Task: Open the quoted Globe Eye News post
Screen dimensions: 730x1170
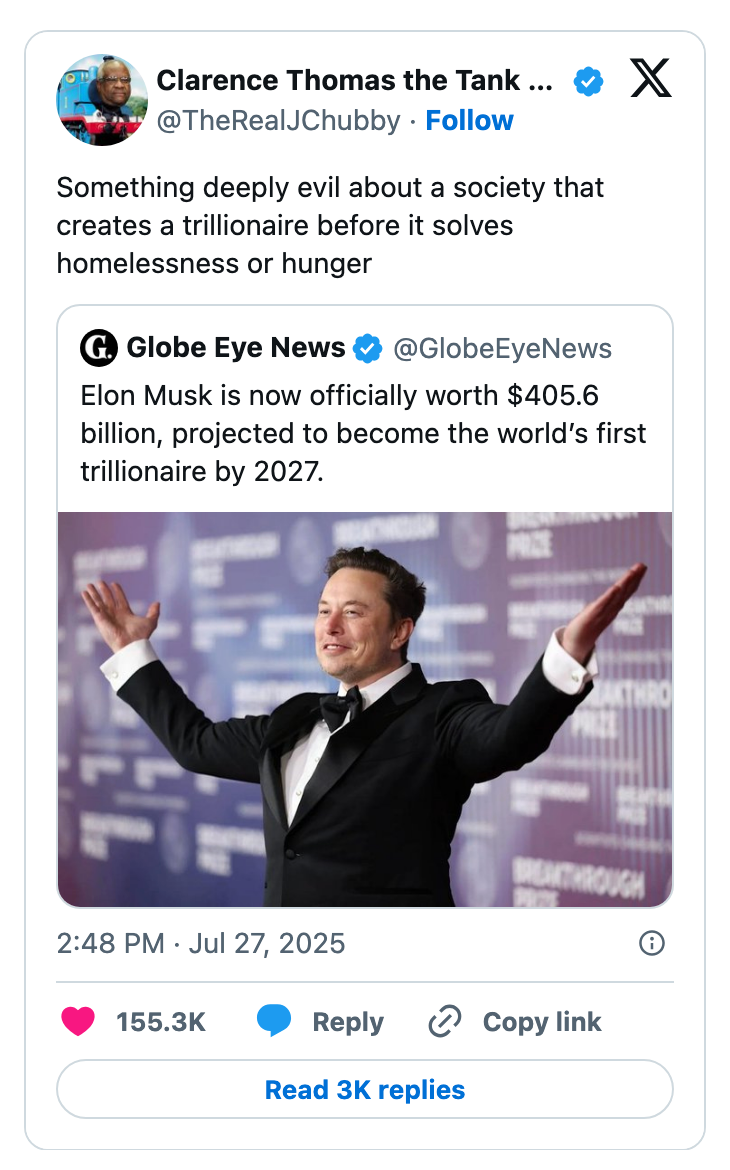Action: [x=364, y=420]
